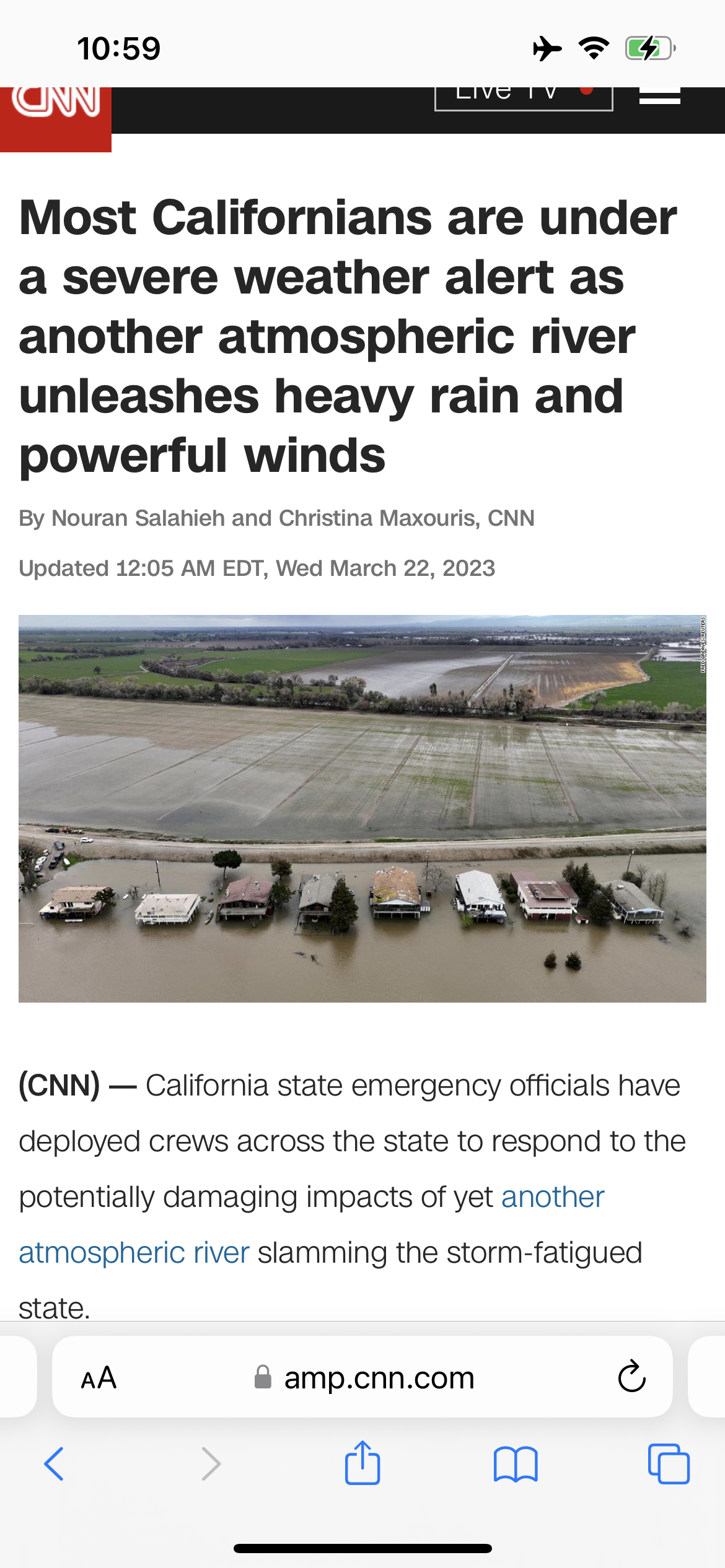Go back to the previous page

pyautogui.click(x=55, y=1464)
